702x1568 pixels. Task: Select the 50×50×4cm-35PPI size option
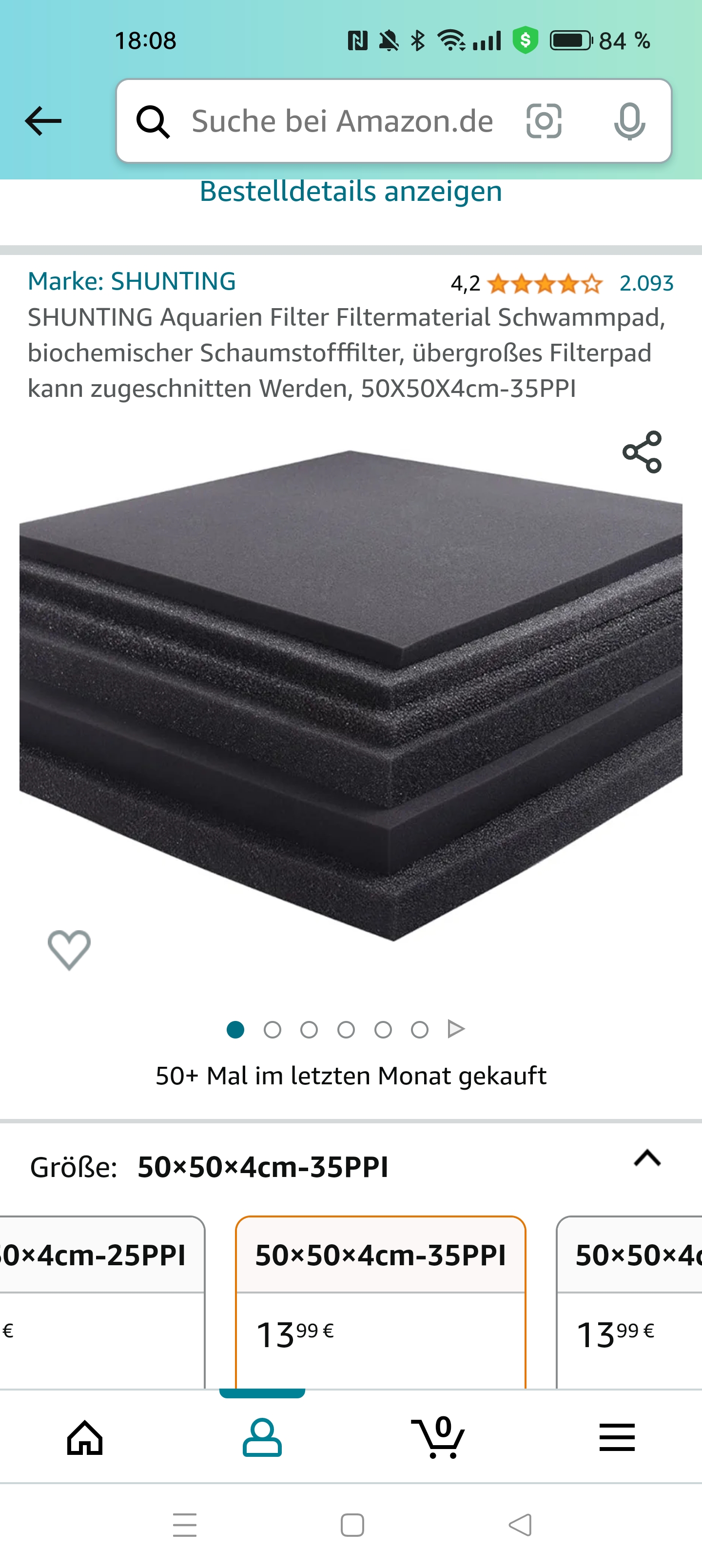tap(381, 1301)
